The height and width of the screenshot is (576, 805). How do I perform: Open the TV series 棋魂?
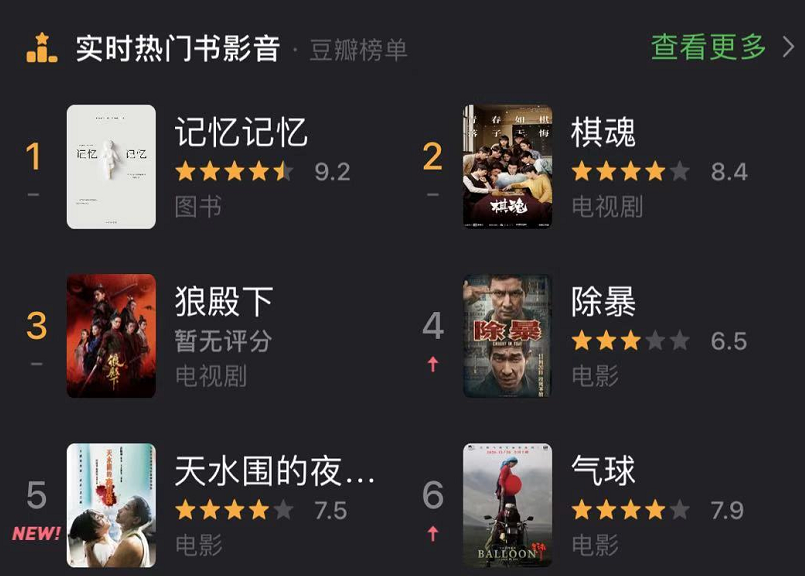coord(603,133)
